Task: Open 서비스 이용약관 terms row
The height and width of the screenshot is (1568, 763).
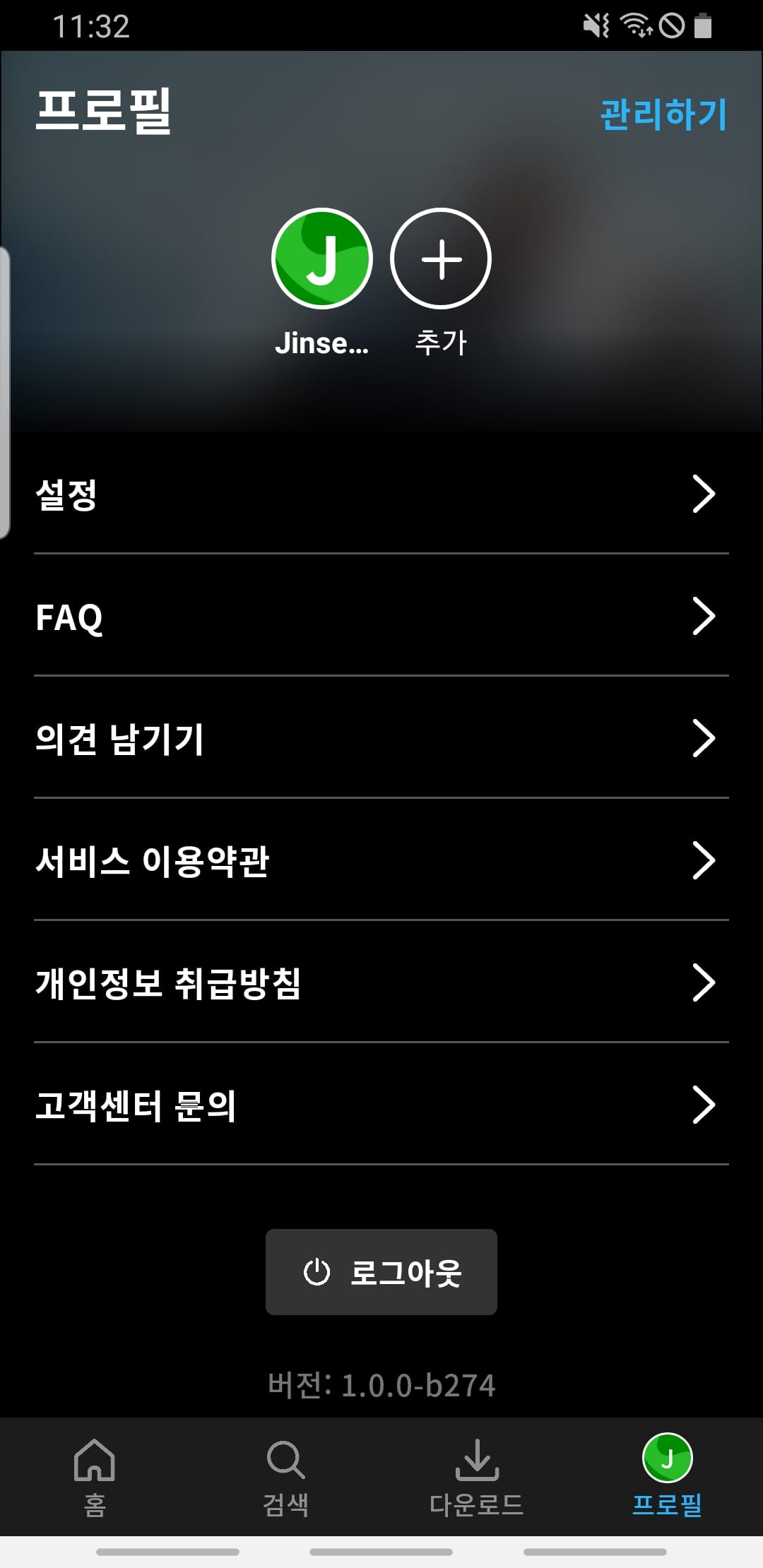Action: tap(381, 860)
